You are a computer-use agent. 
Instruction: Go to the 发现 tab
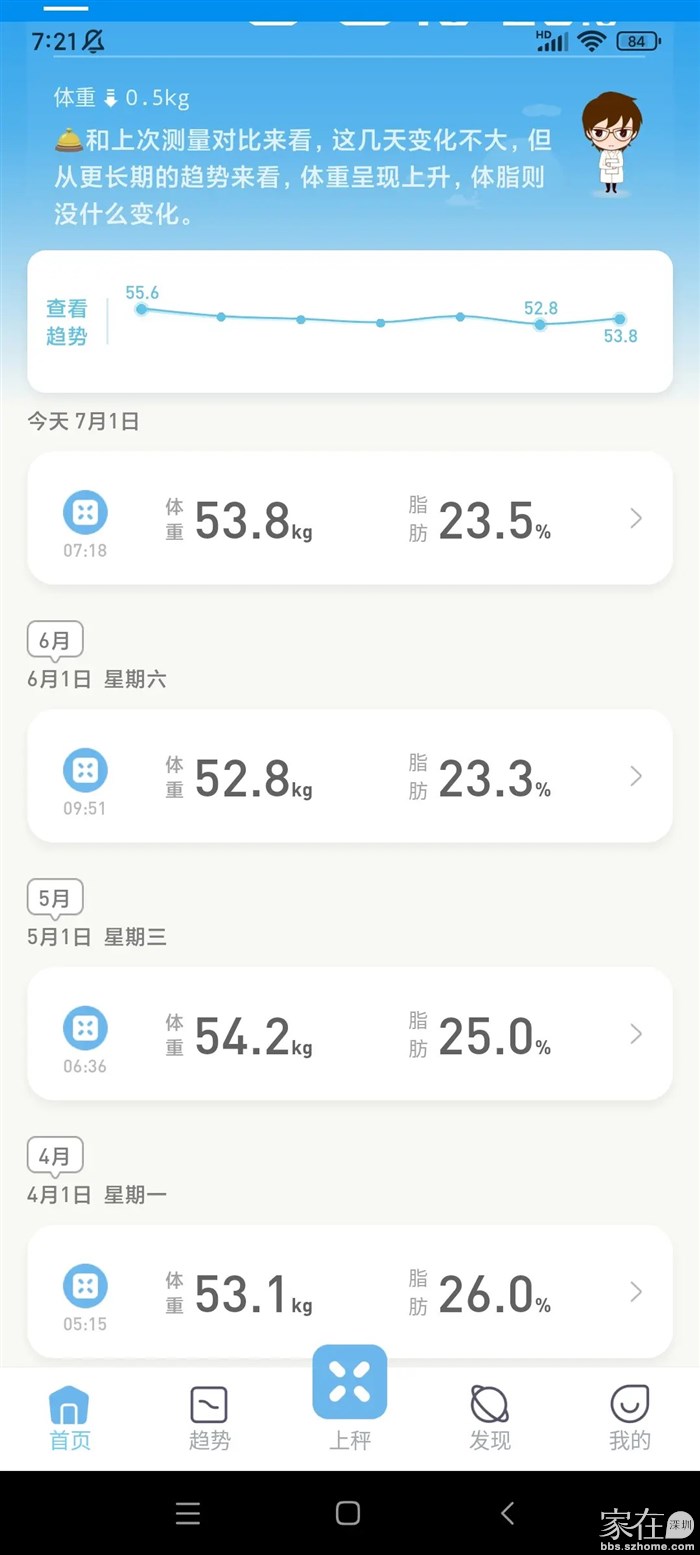point(490,1418)
